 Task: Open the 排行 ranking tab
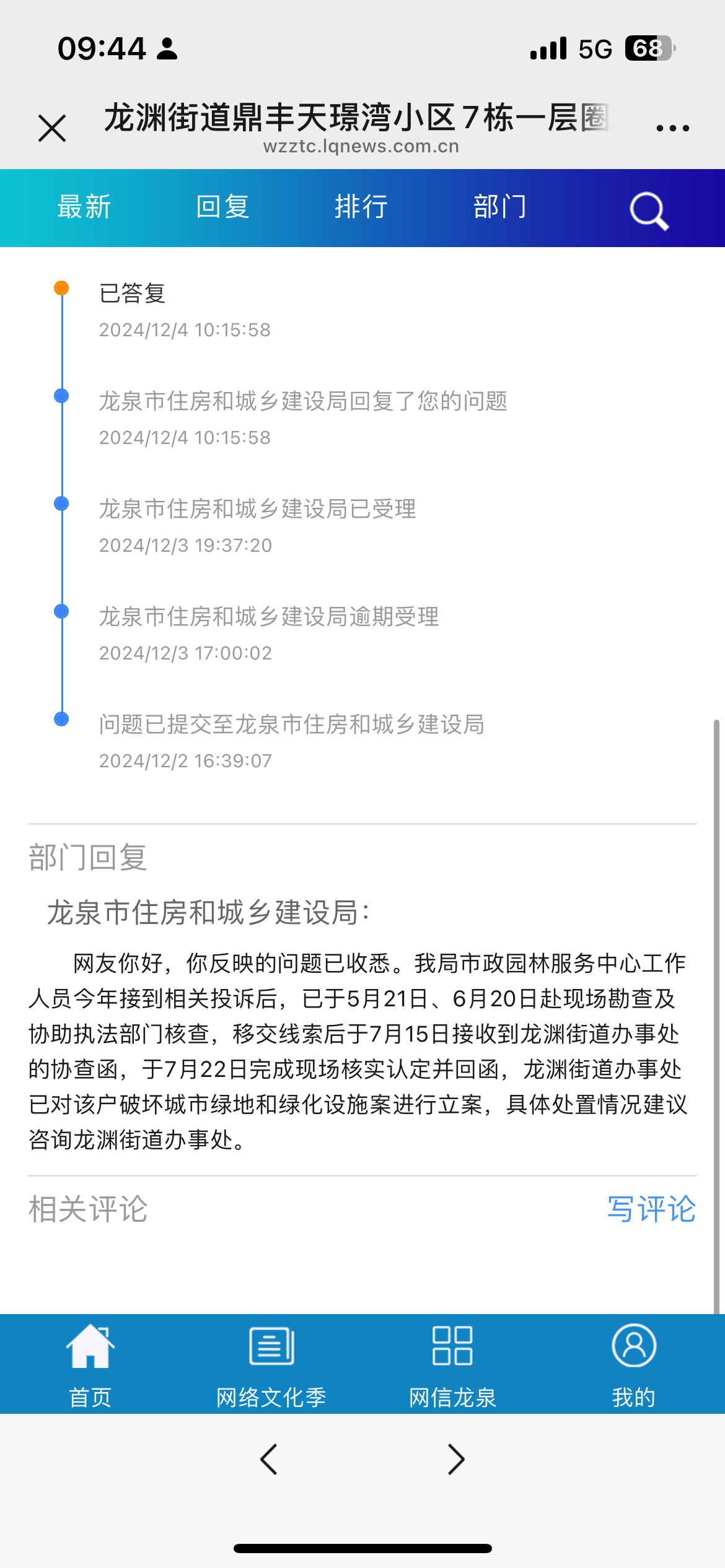click(x=361, y=207)
